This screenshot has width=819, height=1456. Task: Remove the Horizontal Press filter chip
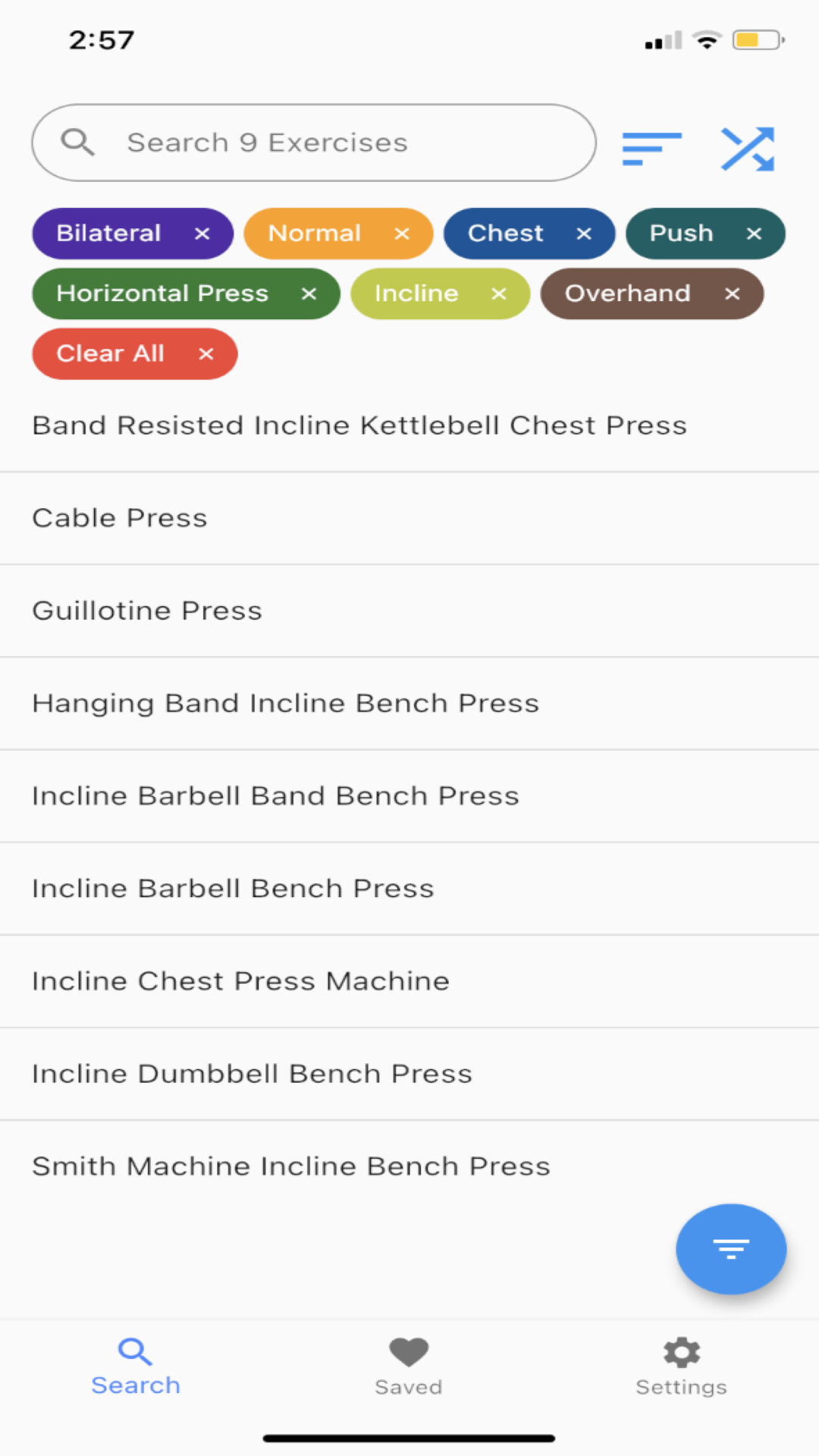(x=309, y=293)
